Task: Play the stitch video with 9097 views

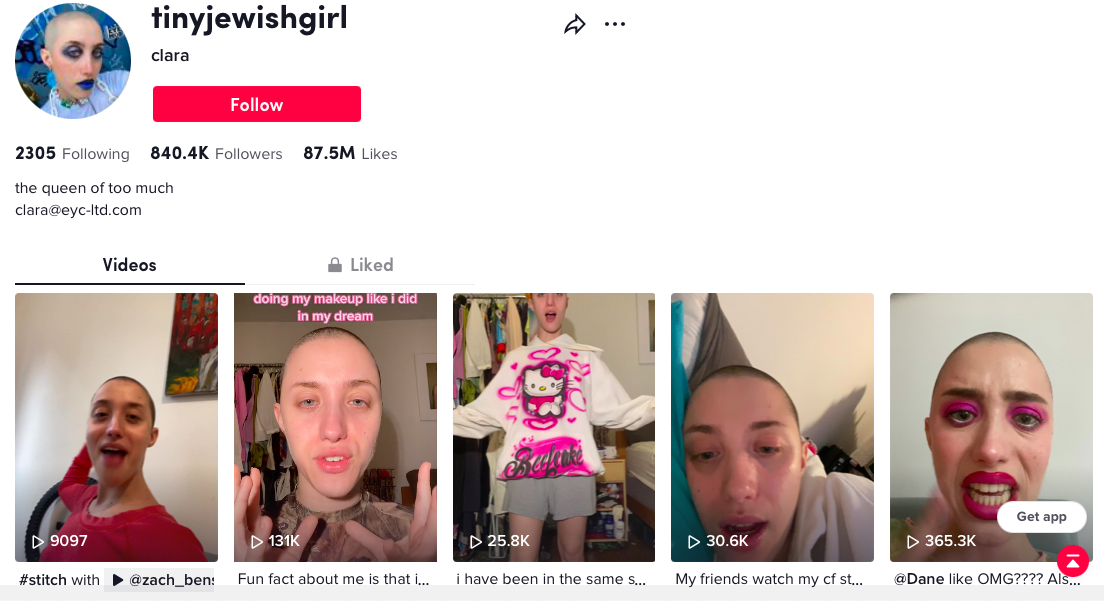Action: pos(116,427)
